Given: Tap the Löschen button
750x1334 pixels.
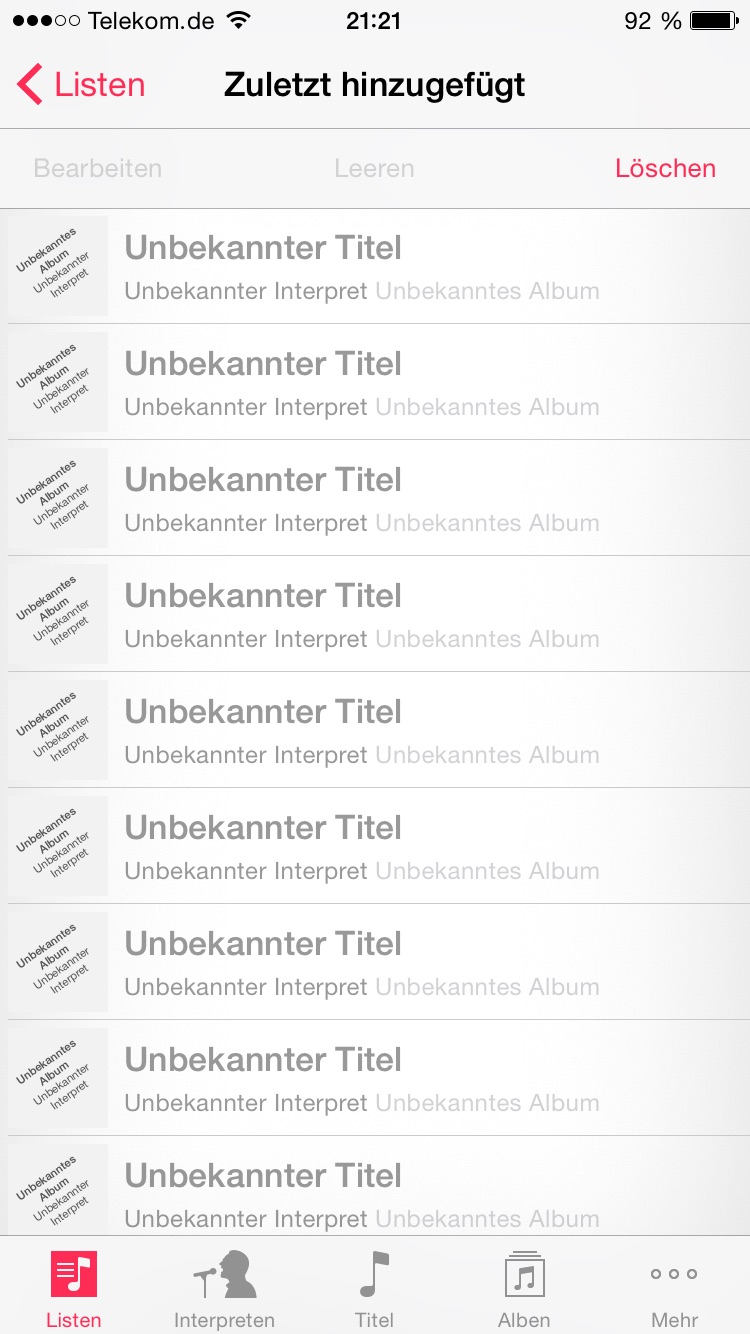Looking at the screenshot, I should point(665,168).
